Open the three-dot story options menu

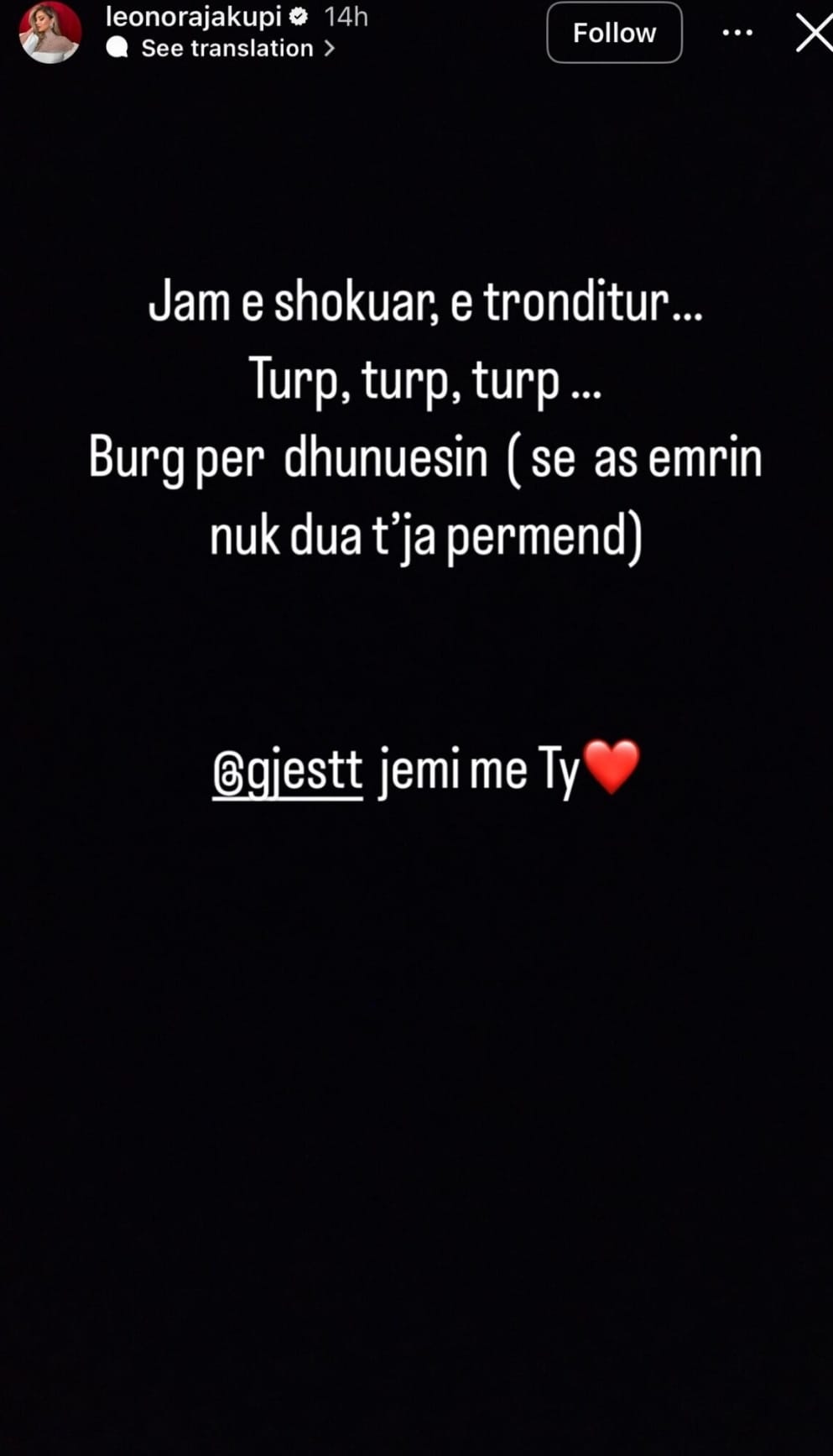(737, 33)
